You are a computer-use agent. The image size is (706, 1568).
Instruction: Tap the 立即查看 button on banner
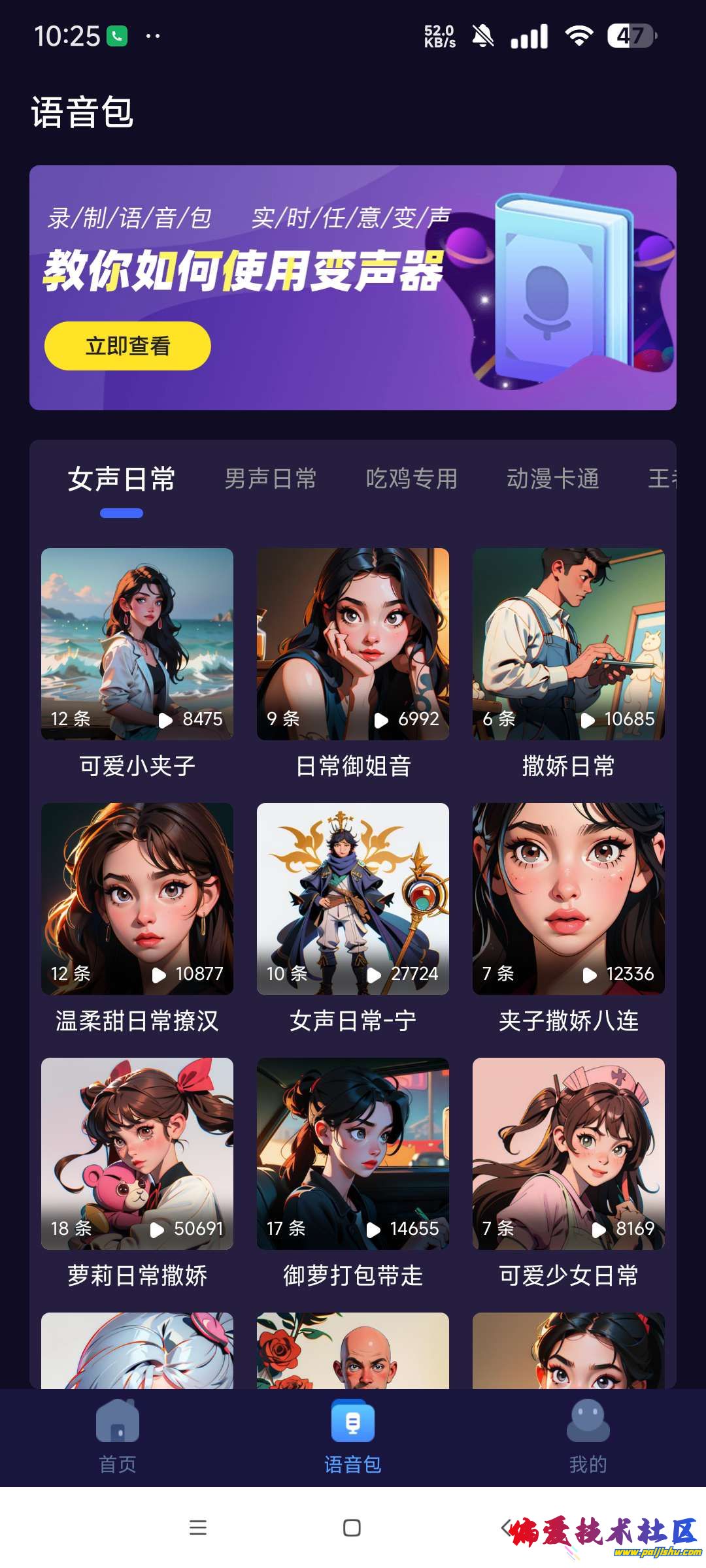pyautogui.click(x=127, y=346)
